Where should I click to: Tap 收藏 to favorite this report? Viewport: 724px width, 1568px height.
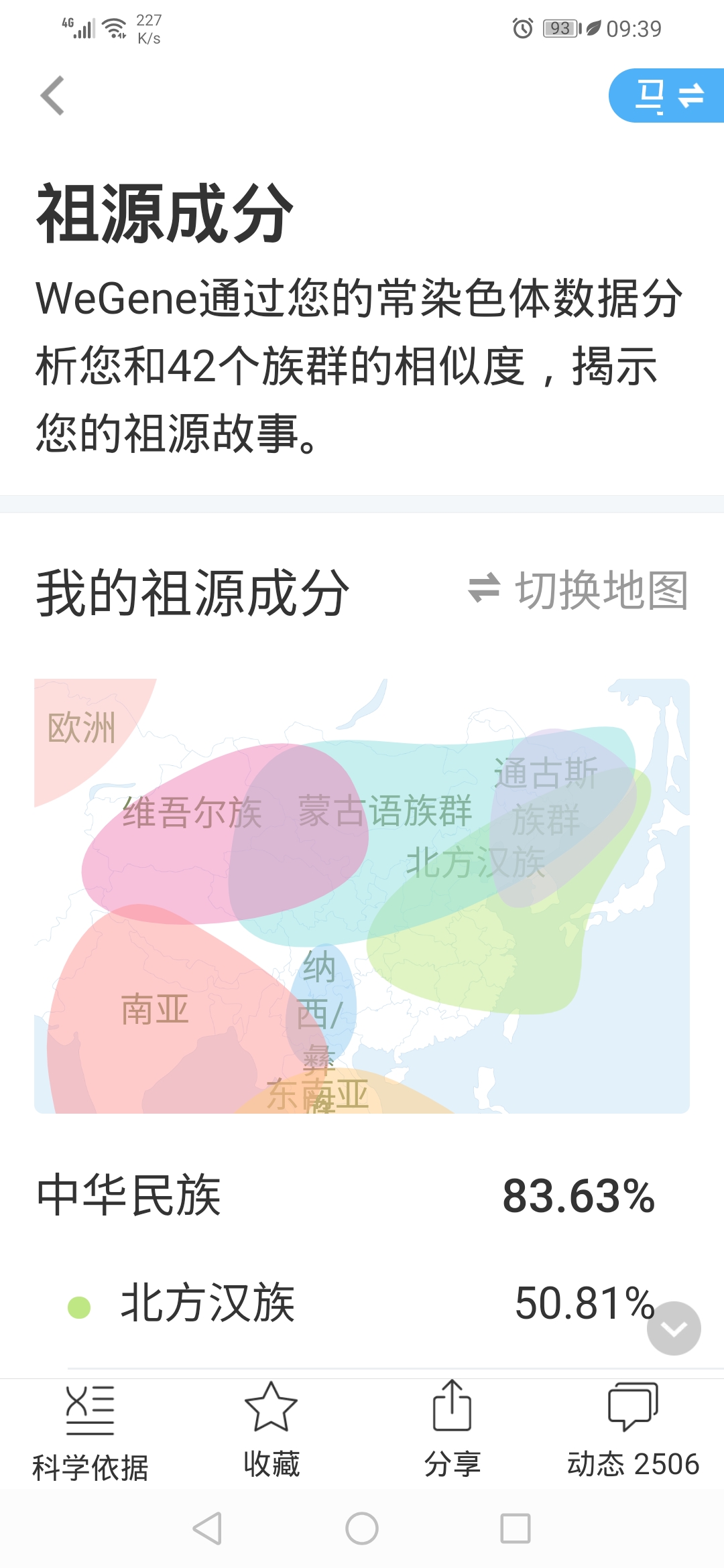pos(271,1432)
